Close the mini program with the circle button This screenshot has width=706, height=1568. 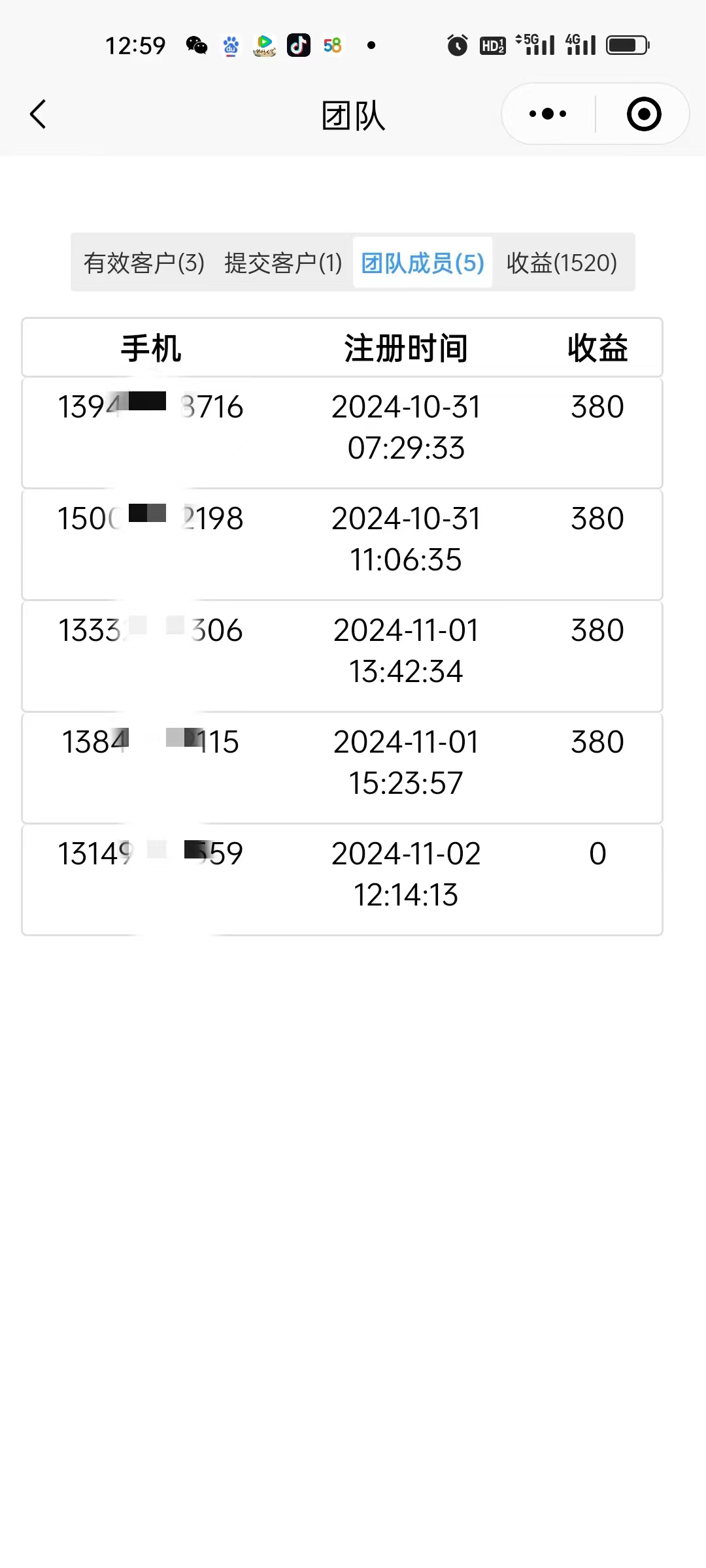click(x=644, y=114)
